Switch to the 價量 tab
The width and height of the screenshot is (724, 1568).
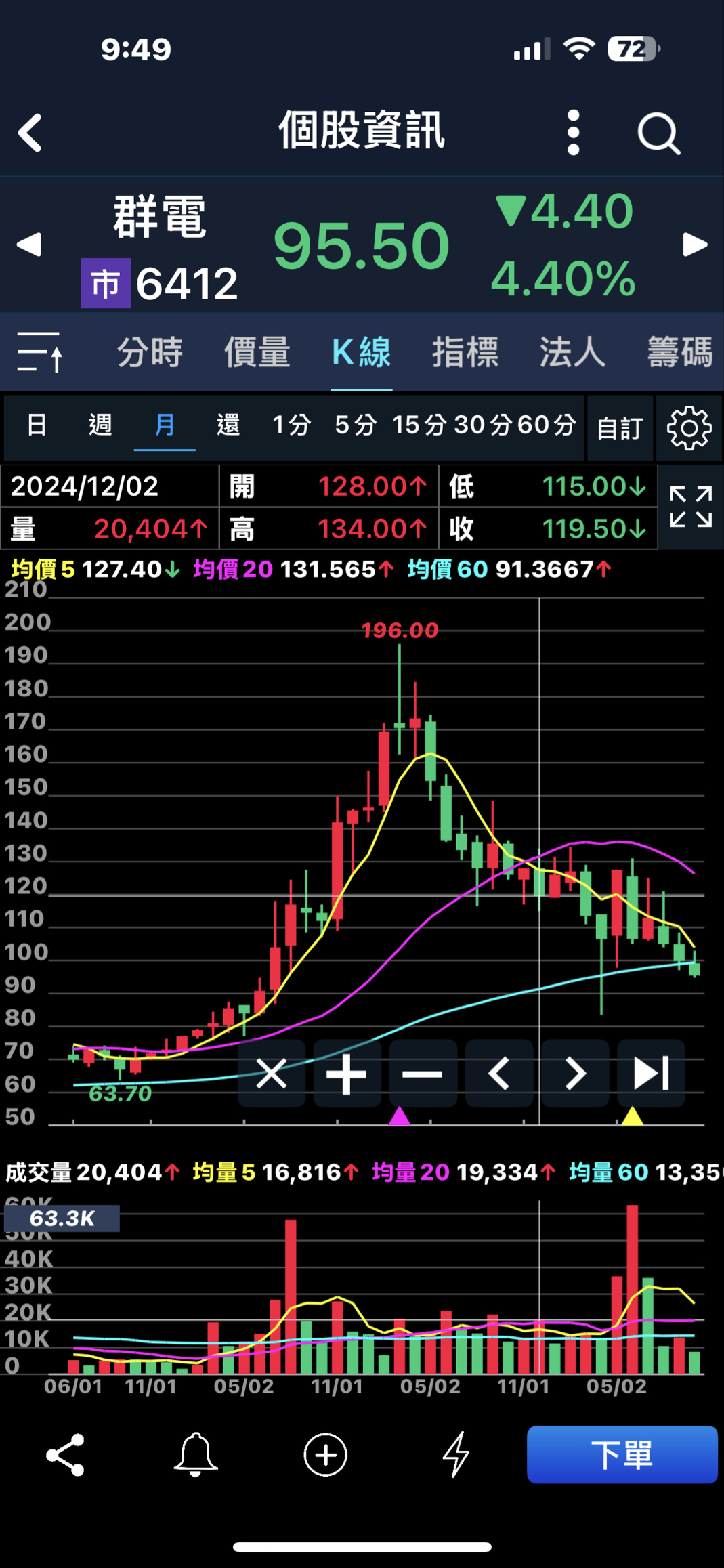257,352
